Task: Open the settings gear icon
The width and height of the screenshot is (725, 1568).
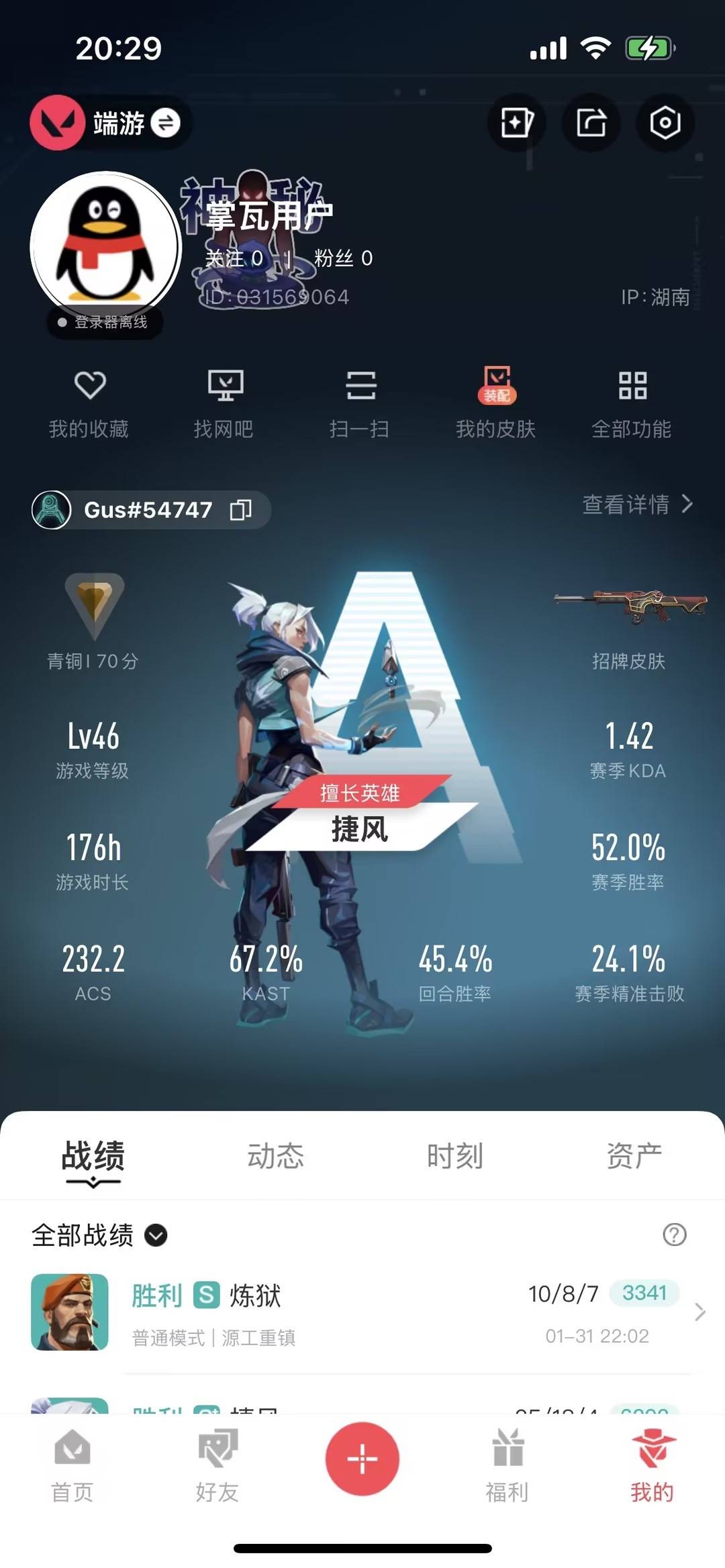Action: click(663, 123)
